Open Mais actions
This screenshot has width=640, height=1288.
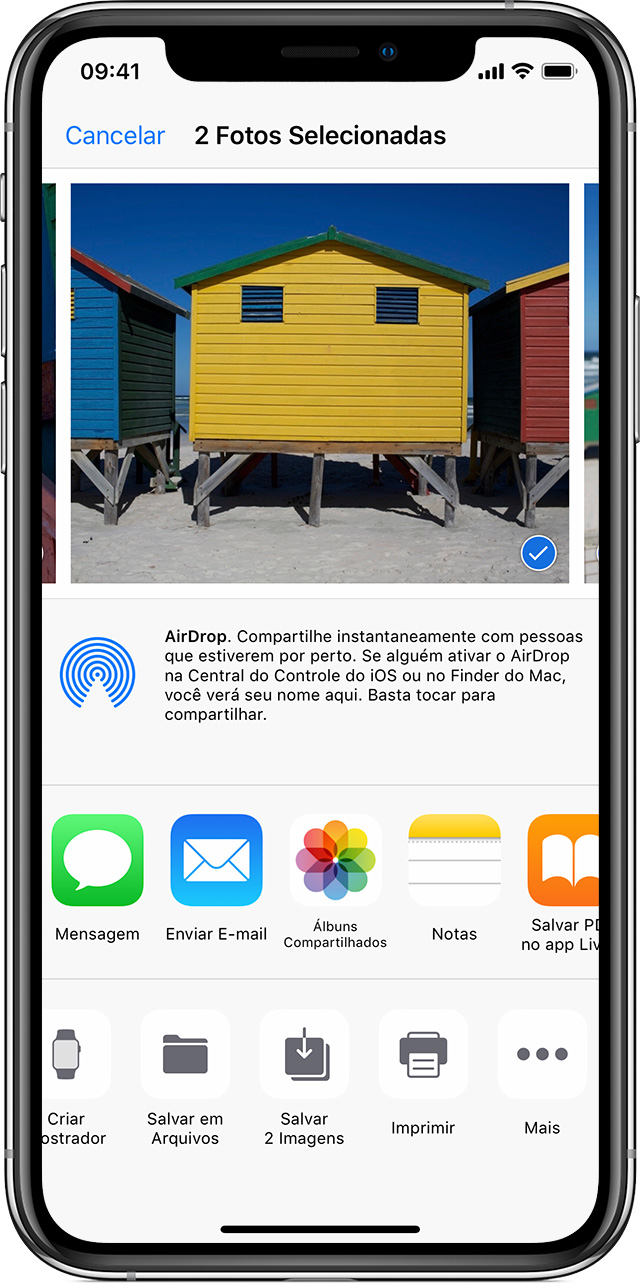[542, 1054]
